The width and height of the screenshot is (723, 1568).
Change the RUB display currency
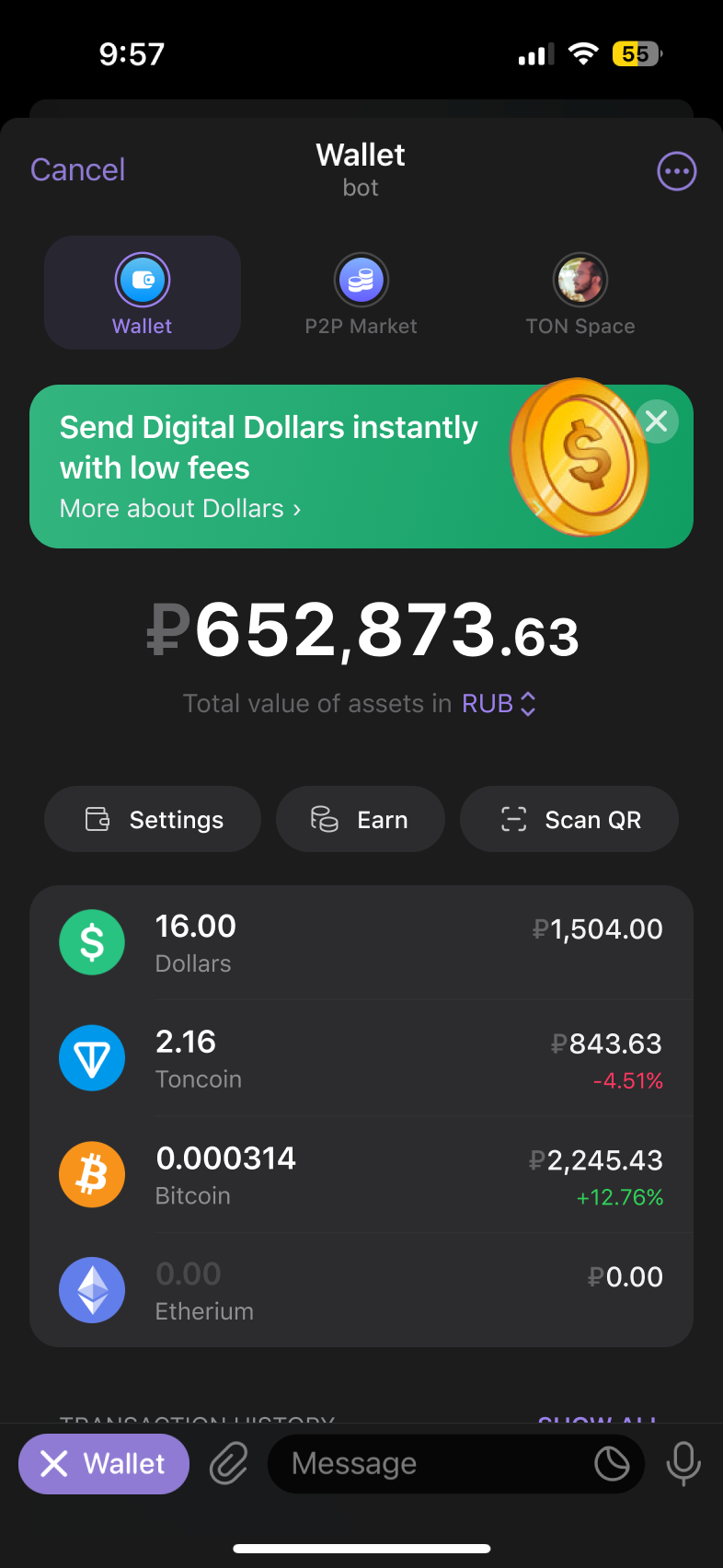click(499, 704)
